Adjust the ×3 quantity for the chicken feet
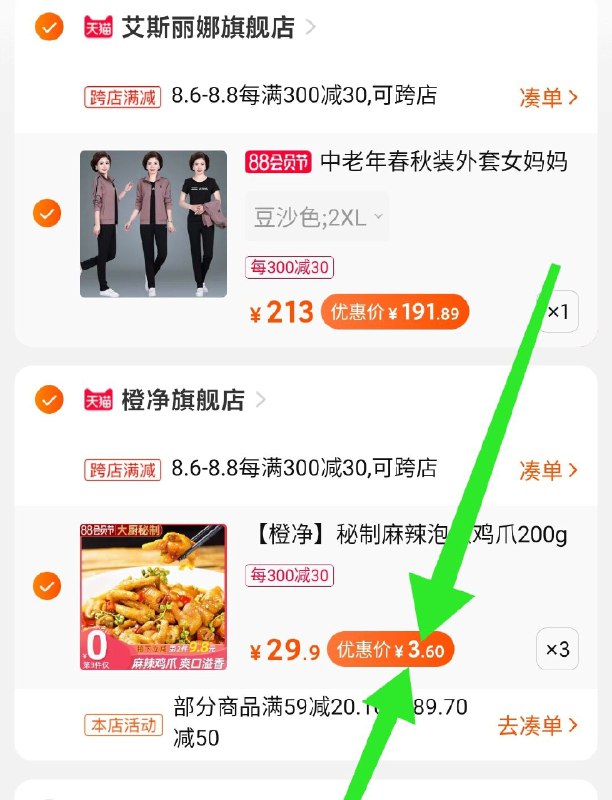The width and height of the screenshot is (612, 800). (x=557, y=650)
